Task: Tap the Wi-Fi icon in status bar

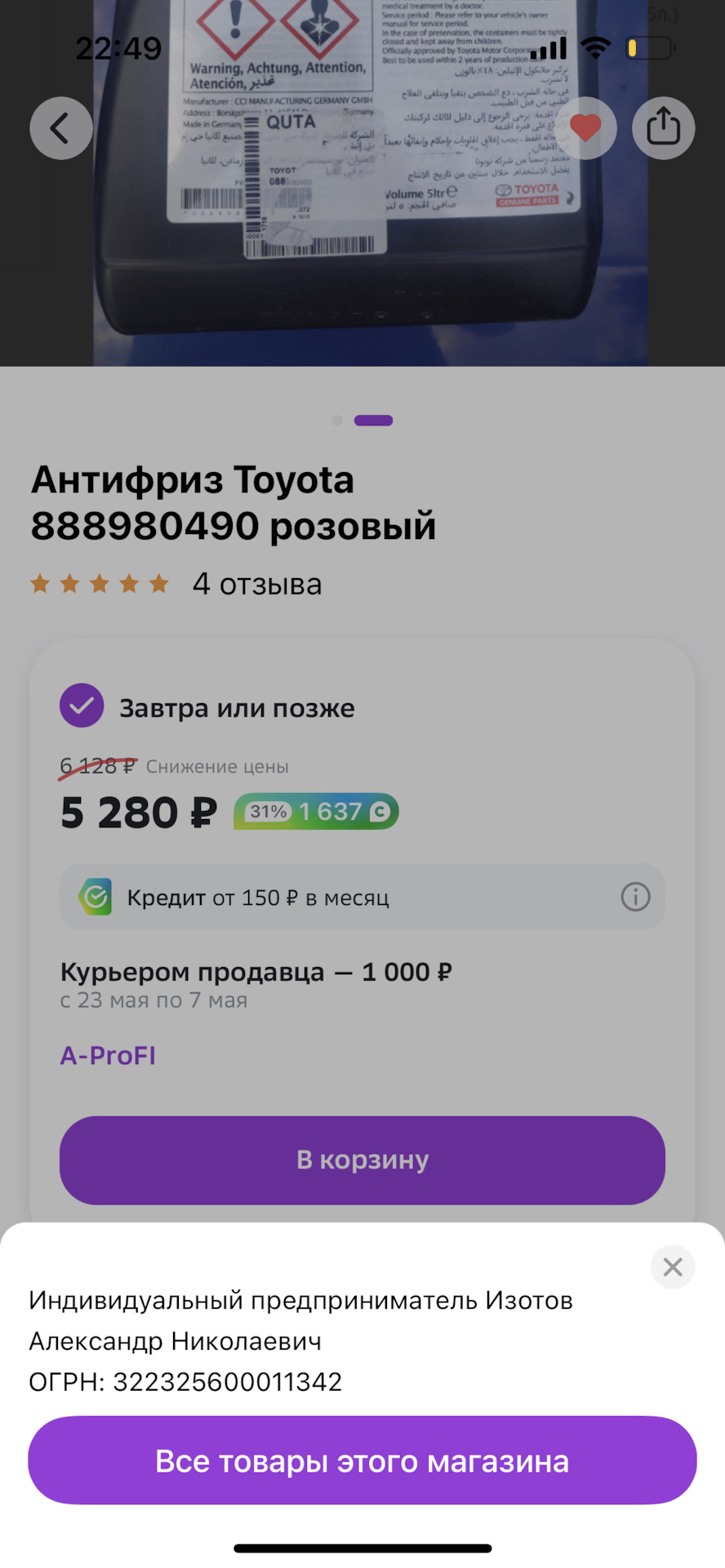Action: click(595, 48)
